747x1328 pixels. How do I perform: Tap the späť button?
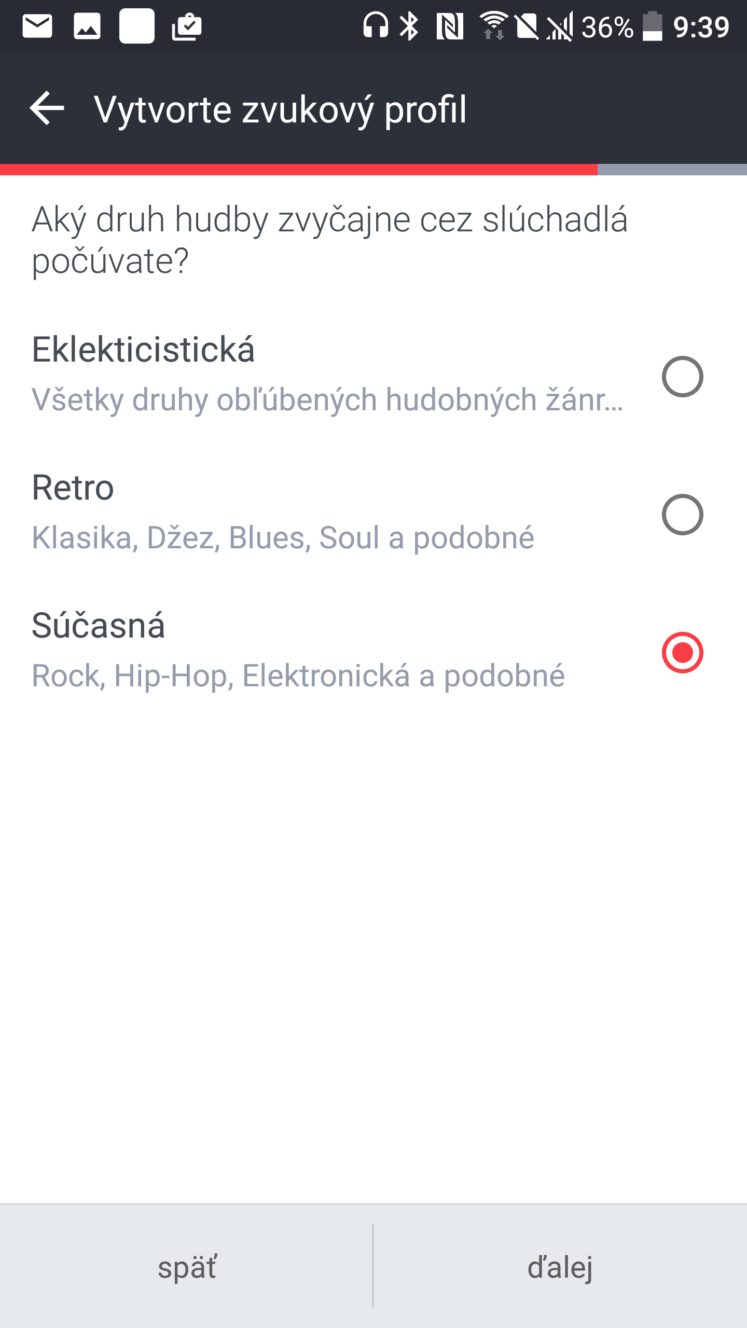[x=187, y=1267]
